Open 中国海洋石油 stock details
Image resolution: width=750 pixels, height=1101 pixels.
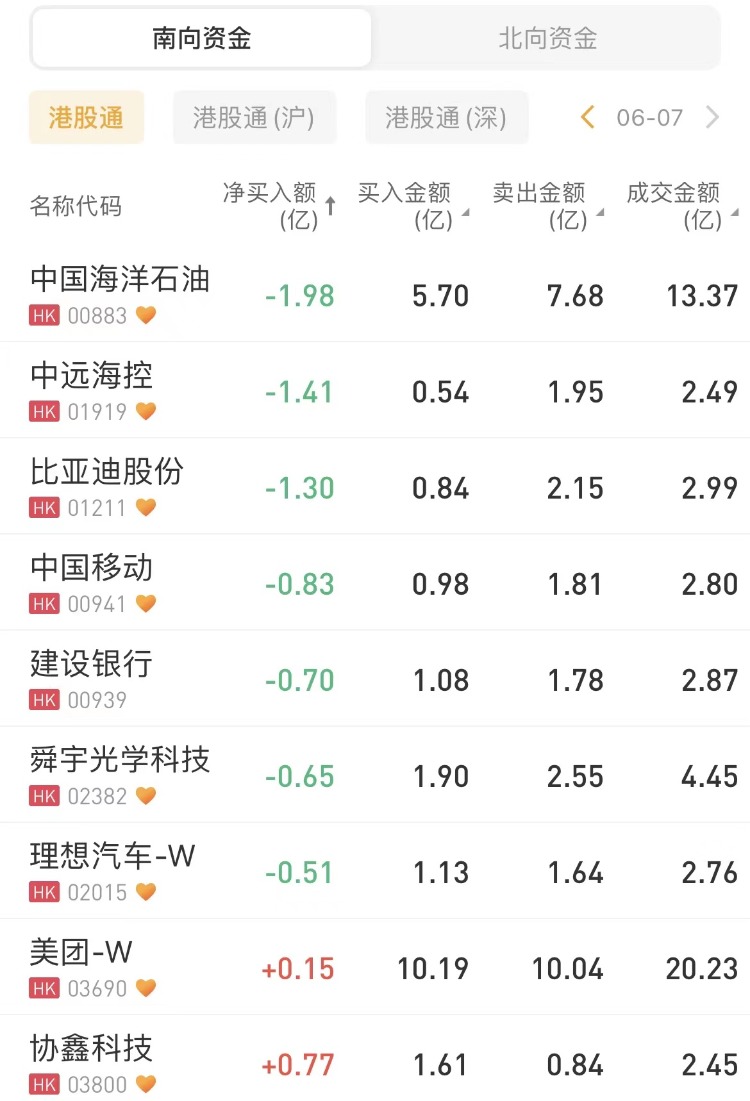(120, 294)
